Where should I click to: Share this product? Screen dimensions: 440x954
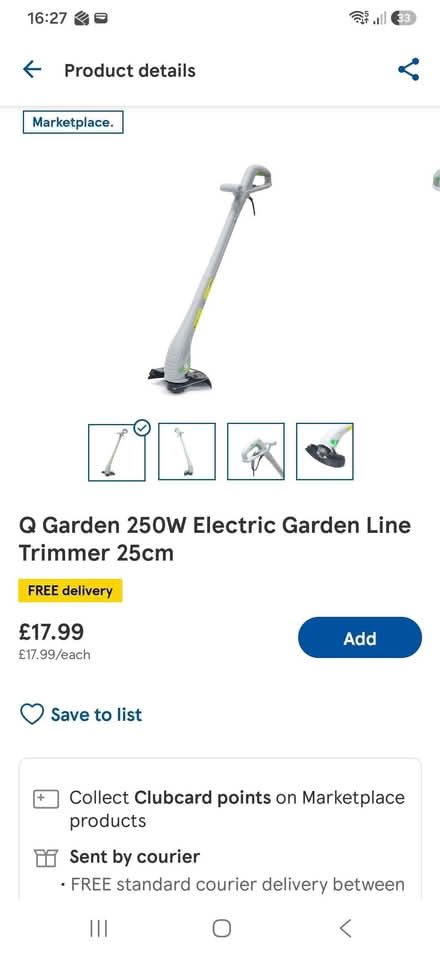click(408, 69)
